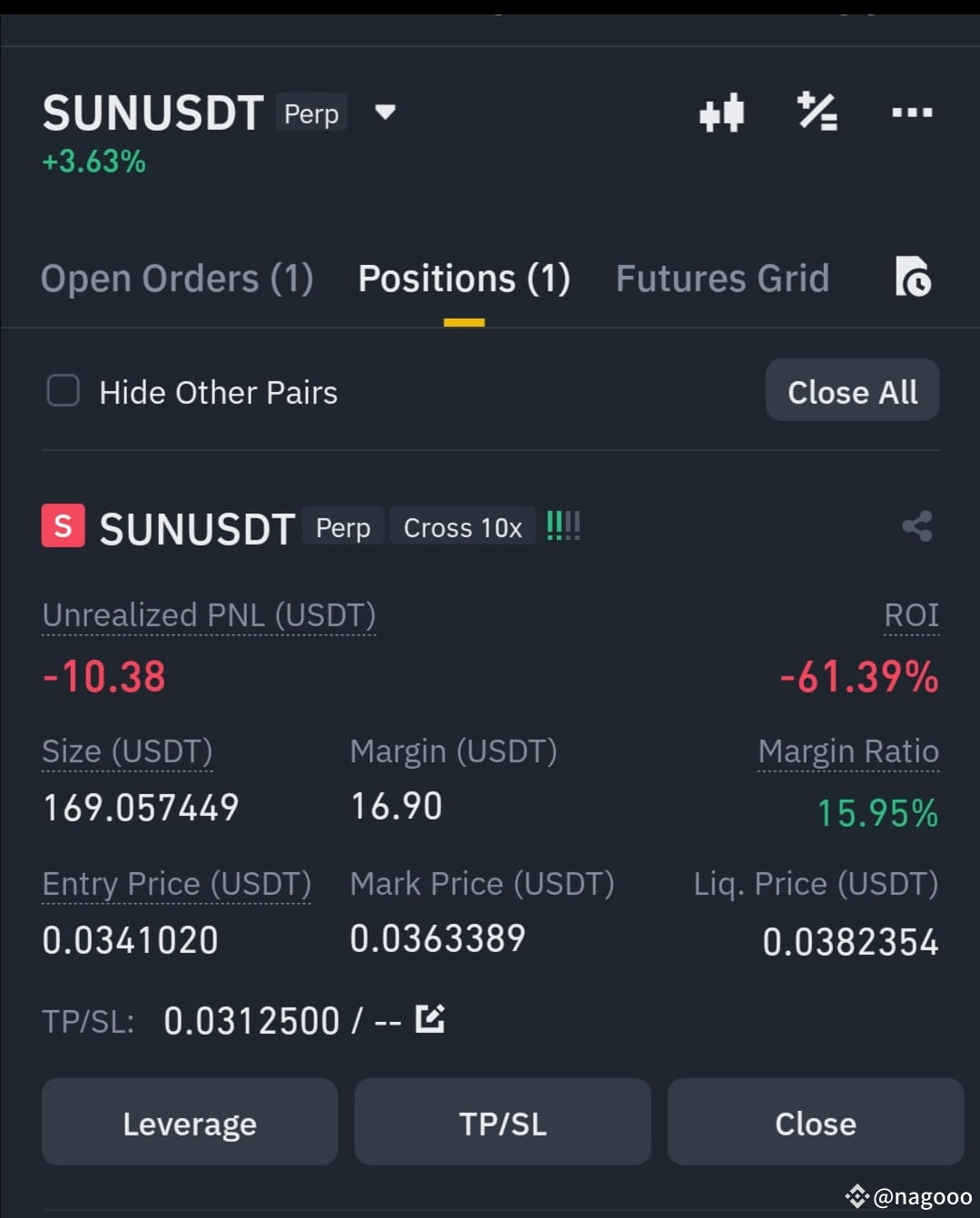Expand the Unrealized PNL (USDT) tooltip

208,614
